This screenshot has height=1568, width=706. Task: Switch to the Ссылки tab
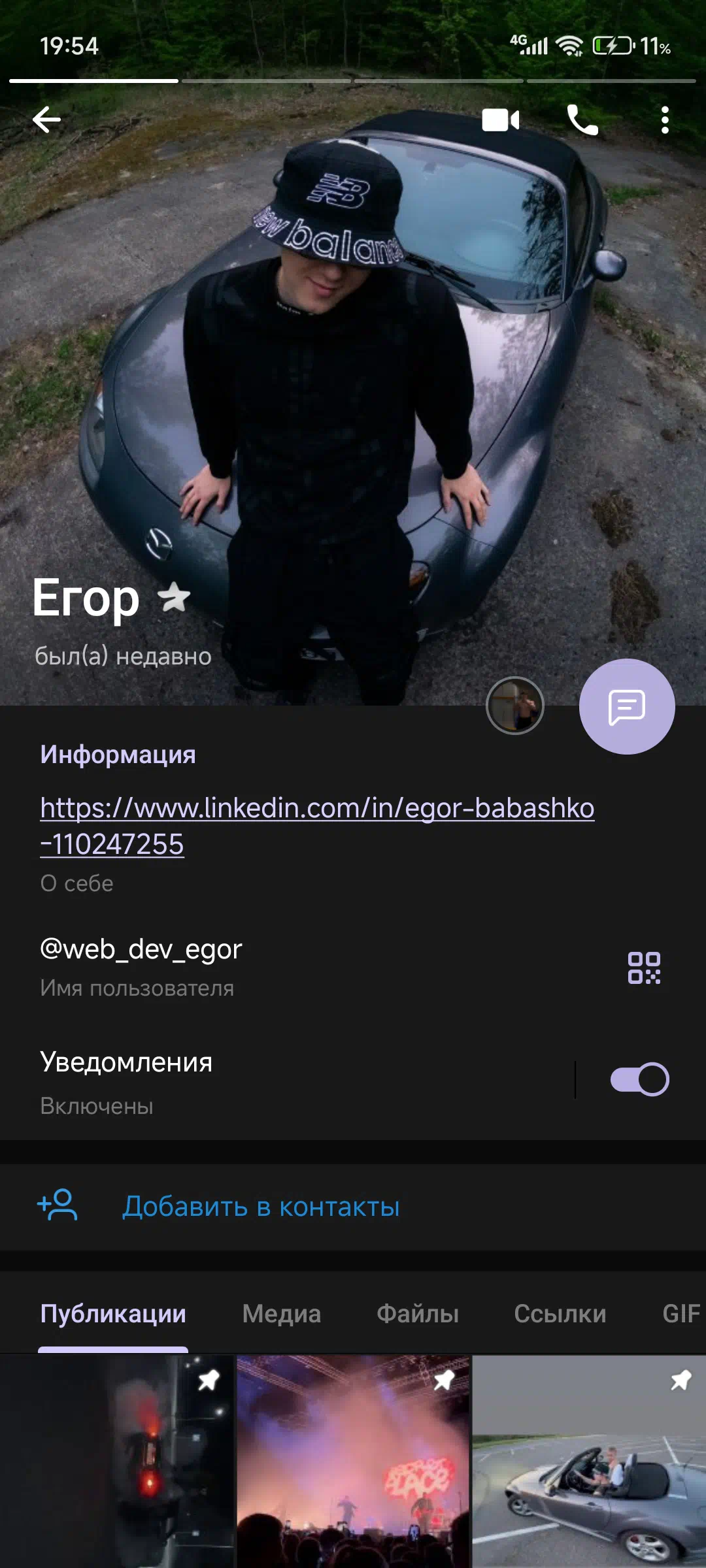[x=560, y=1313]
